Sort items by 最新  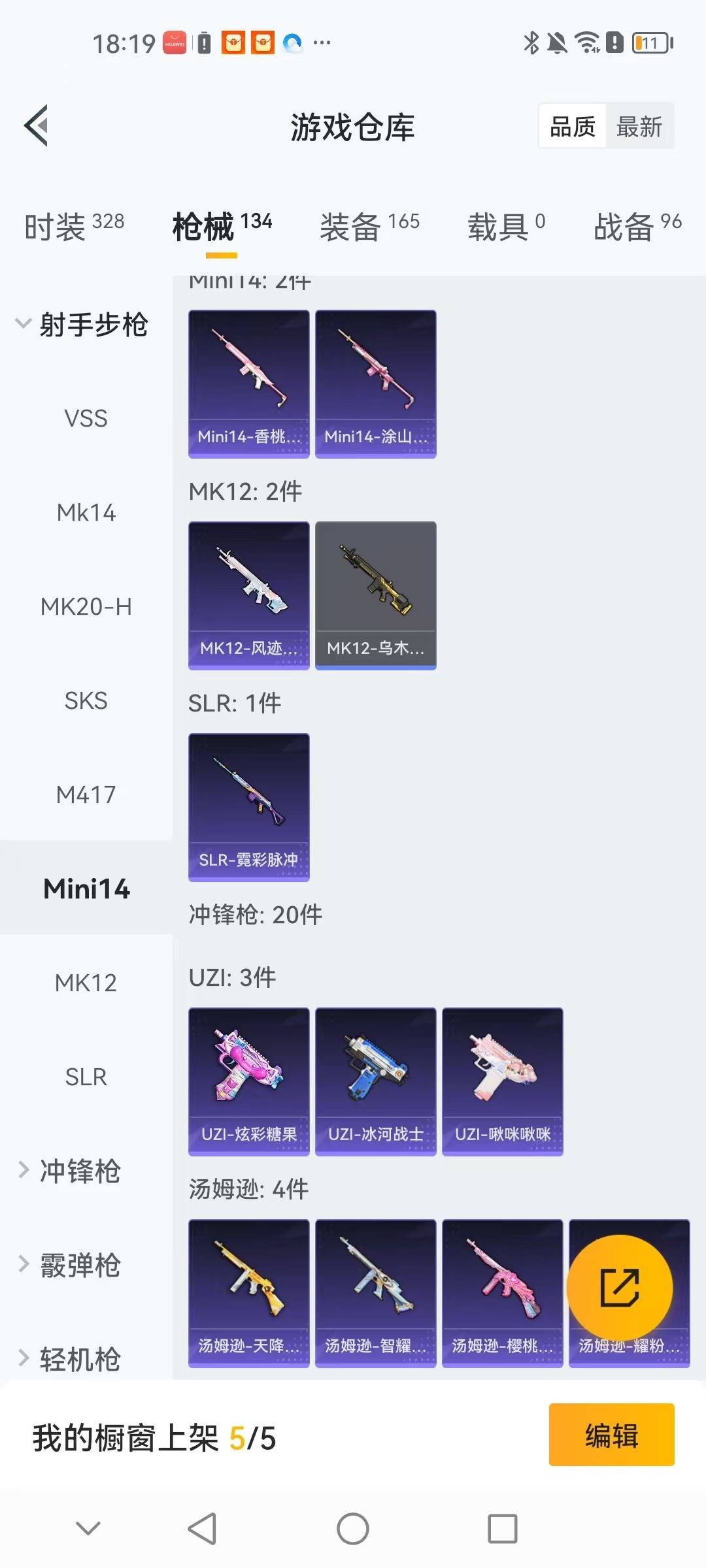click(639, 126)
